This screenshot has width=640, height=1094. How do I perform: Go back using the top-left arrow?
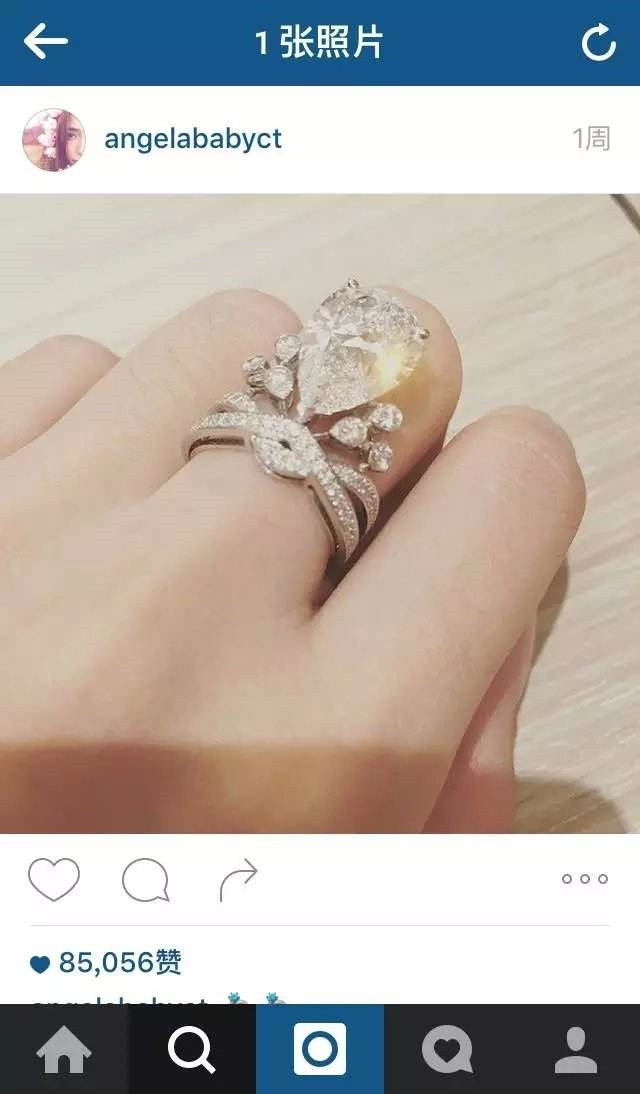pos(46,42)
